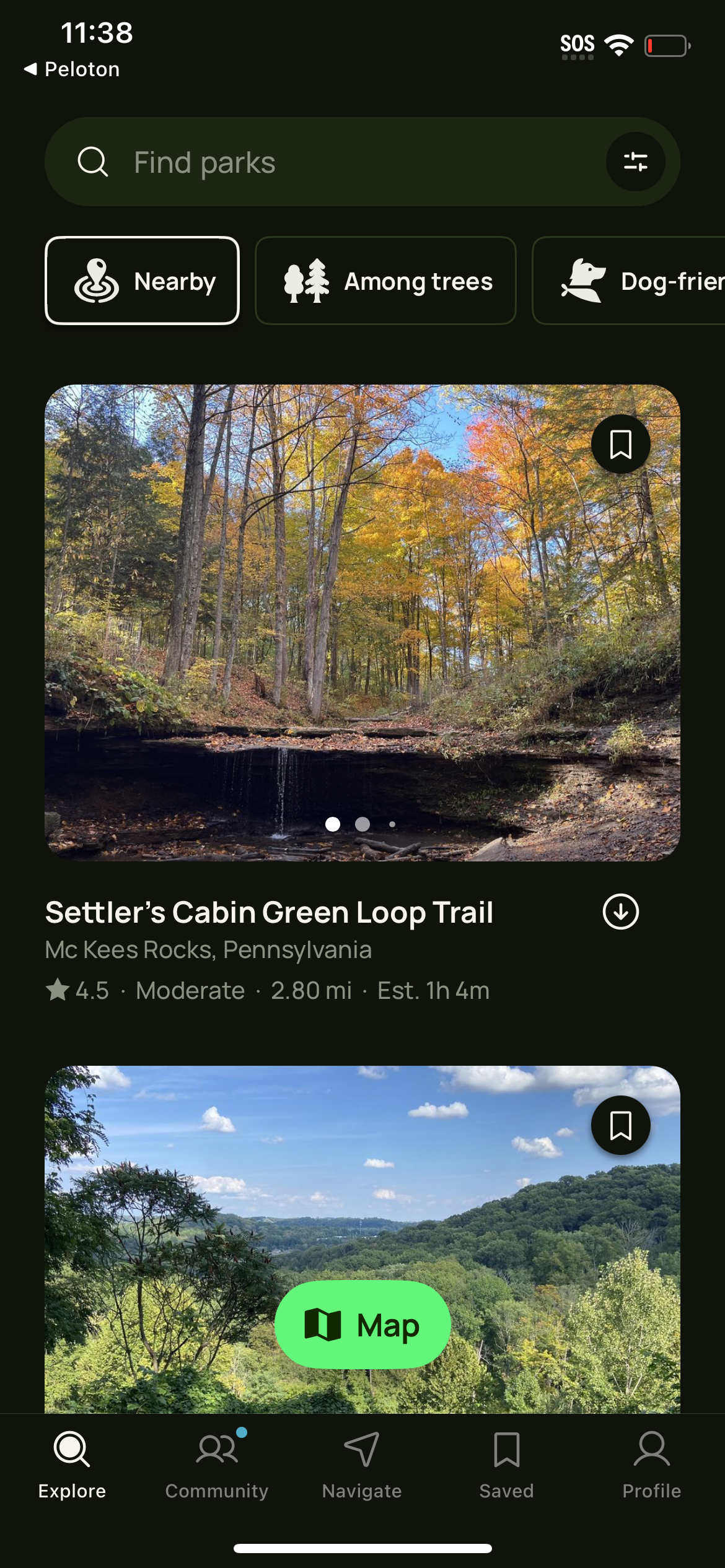Enable the Among trees filter
Viewport: 725px width, 1568px height.
pos(385,280)
